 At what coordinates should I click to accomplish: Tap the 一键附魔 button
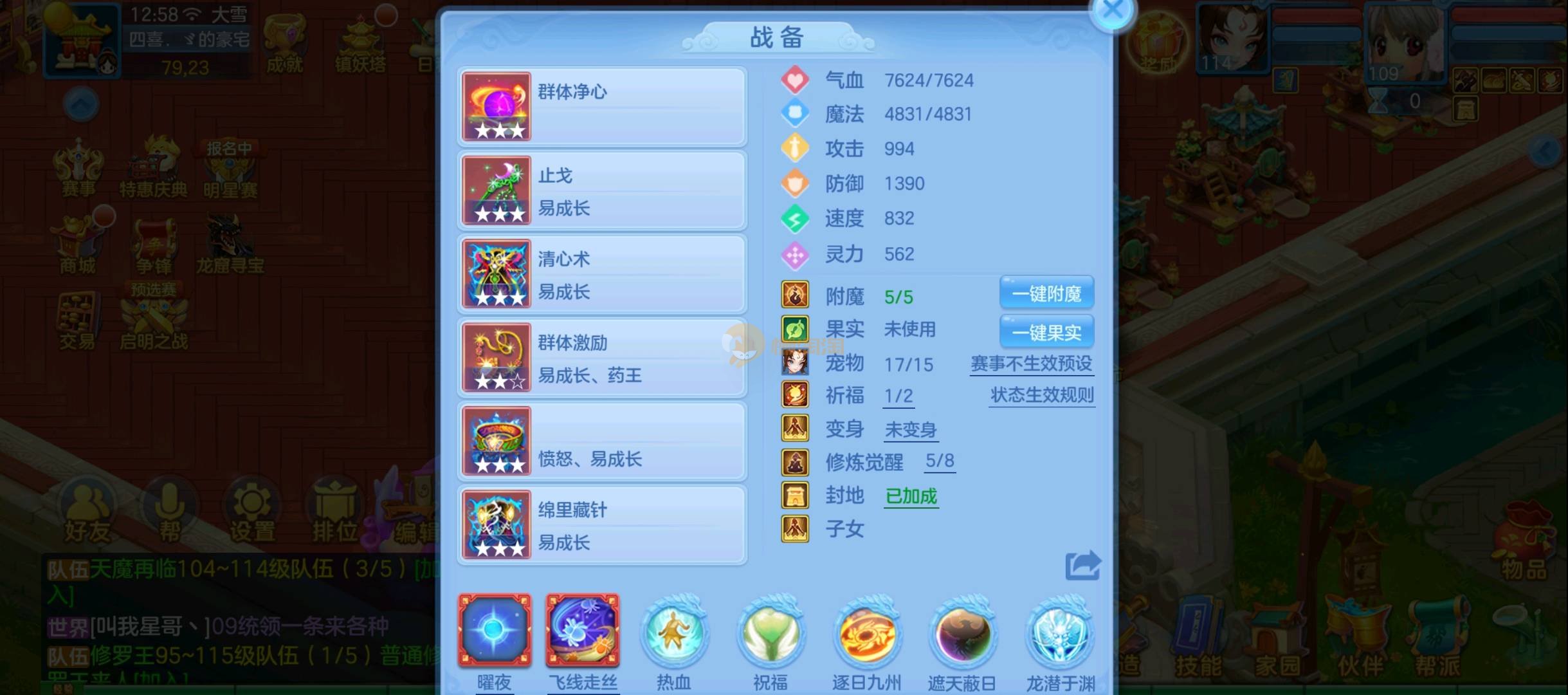(x=1046, y=294)
